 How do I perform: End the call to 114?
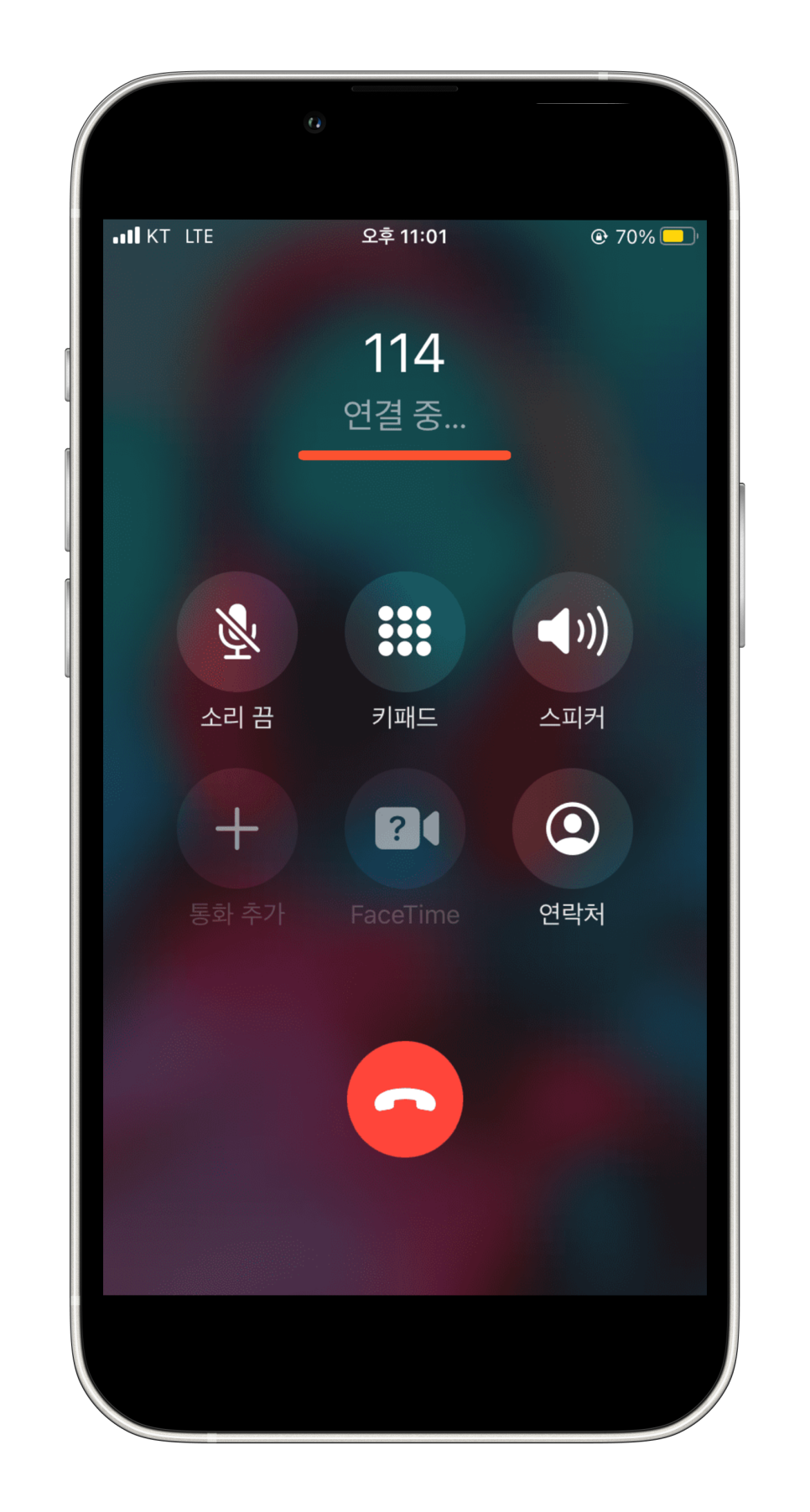405,1099
